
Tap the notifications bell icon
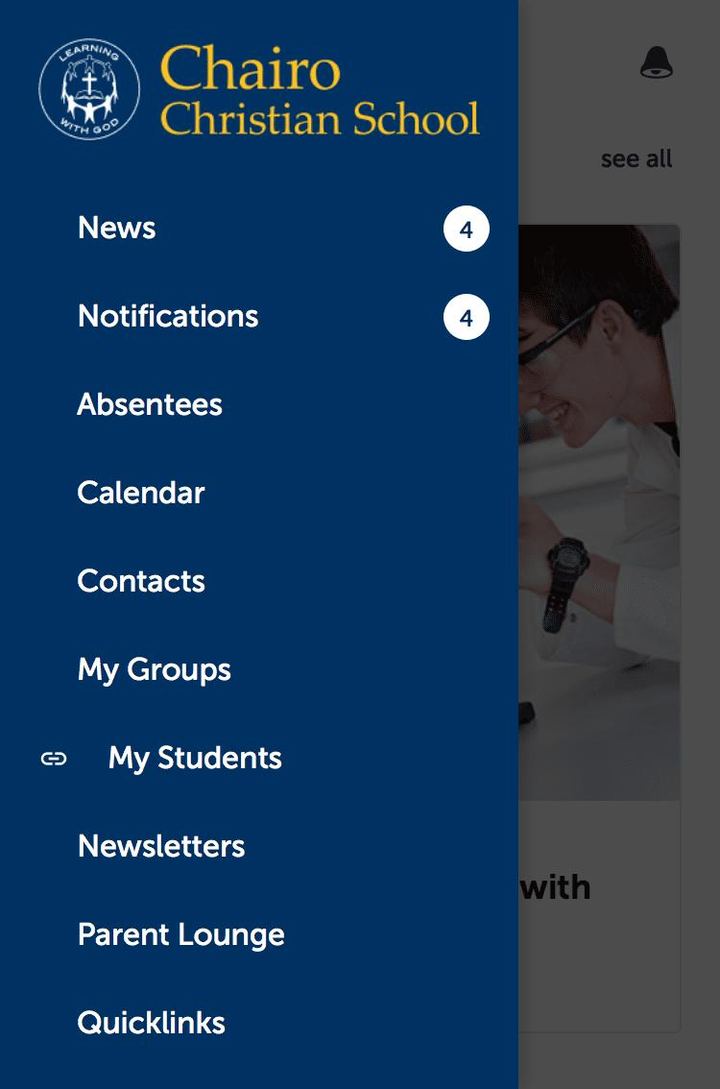tap(656, 63)
